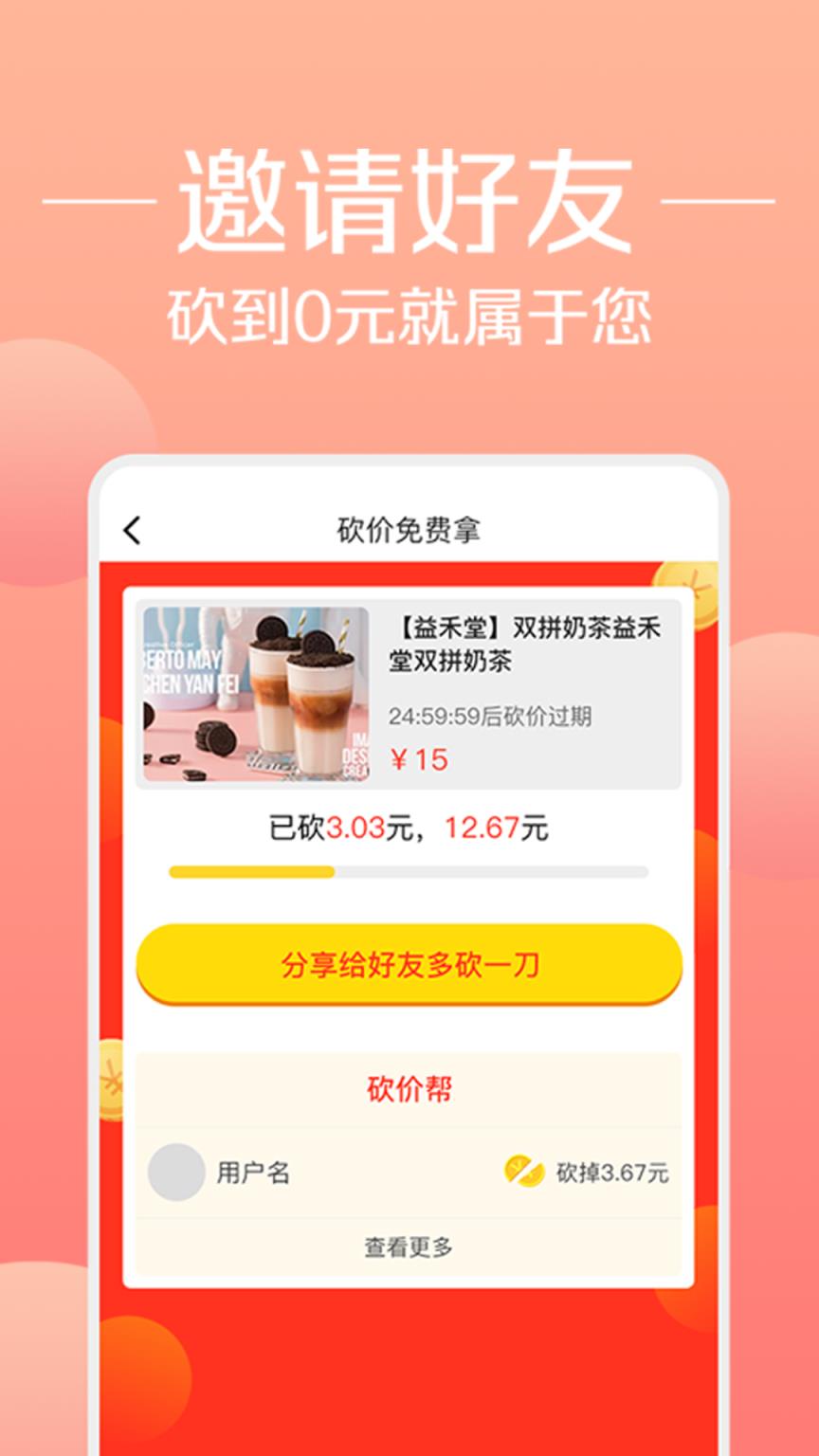Tap the 查看更多 link to view more helpers
819x1456 pixels.
click(x=409, y=1248)
